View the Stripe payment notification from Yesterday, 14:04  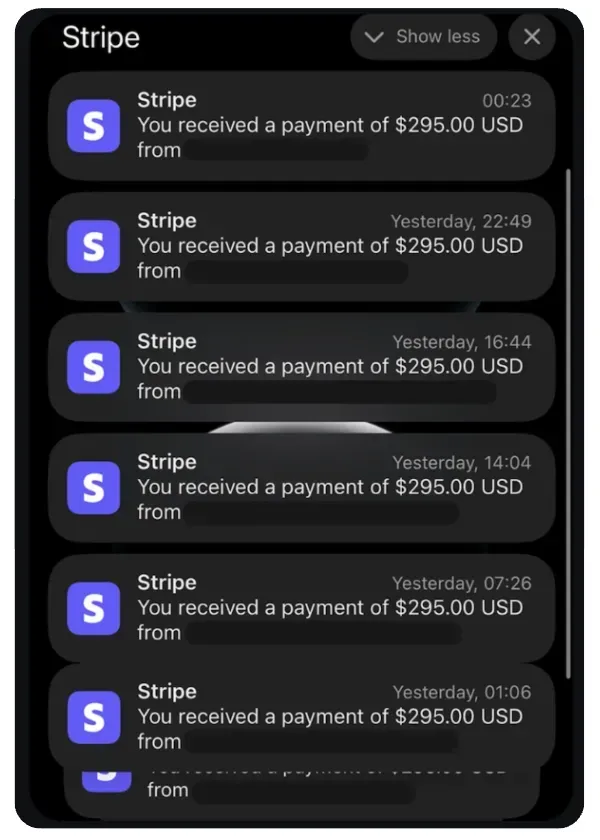tap(300, 487)
